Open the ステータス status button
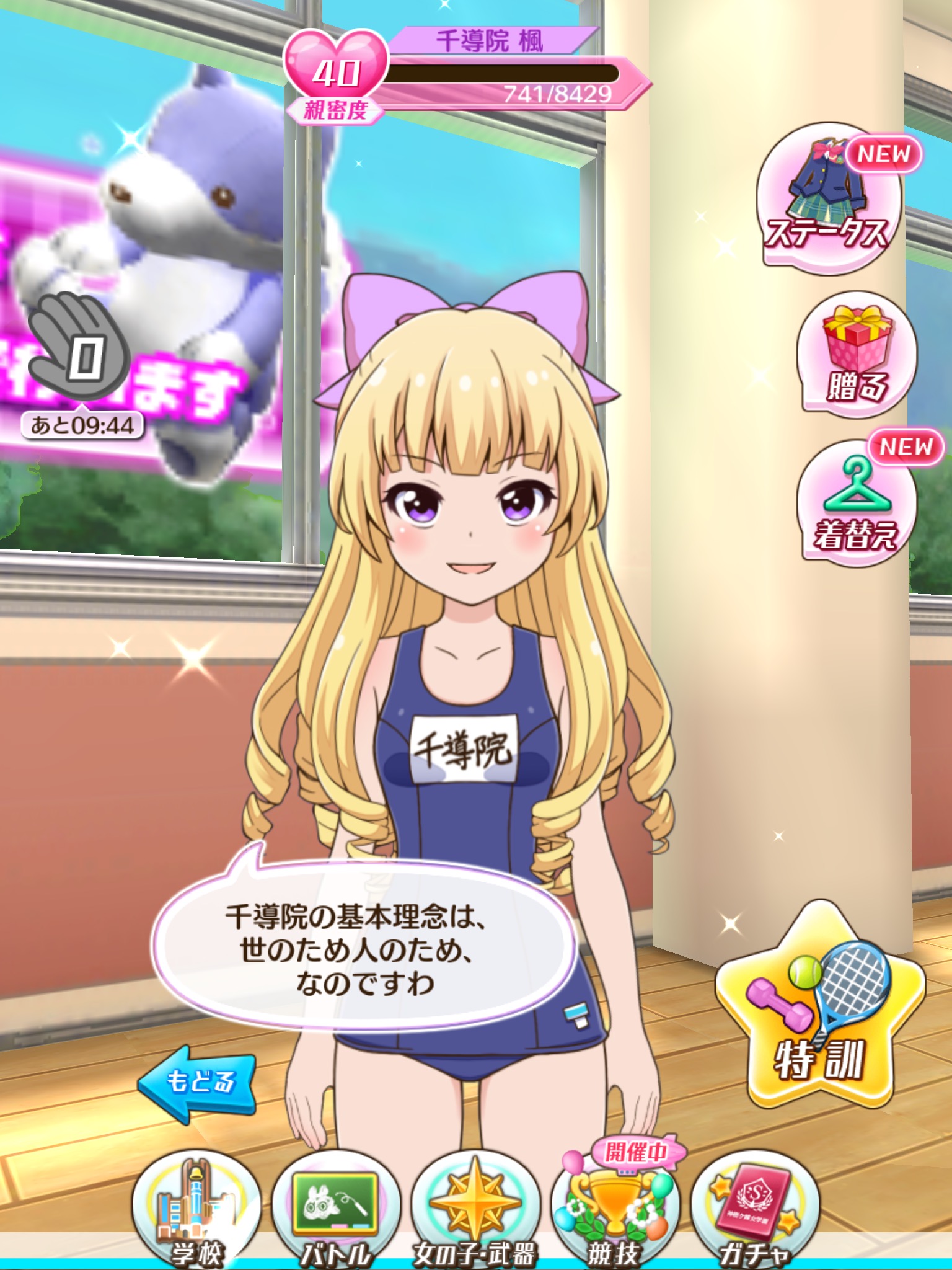This screenshot has width=952, height=1270. [x=828, y=198]
